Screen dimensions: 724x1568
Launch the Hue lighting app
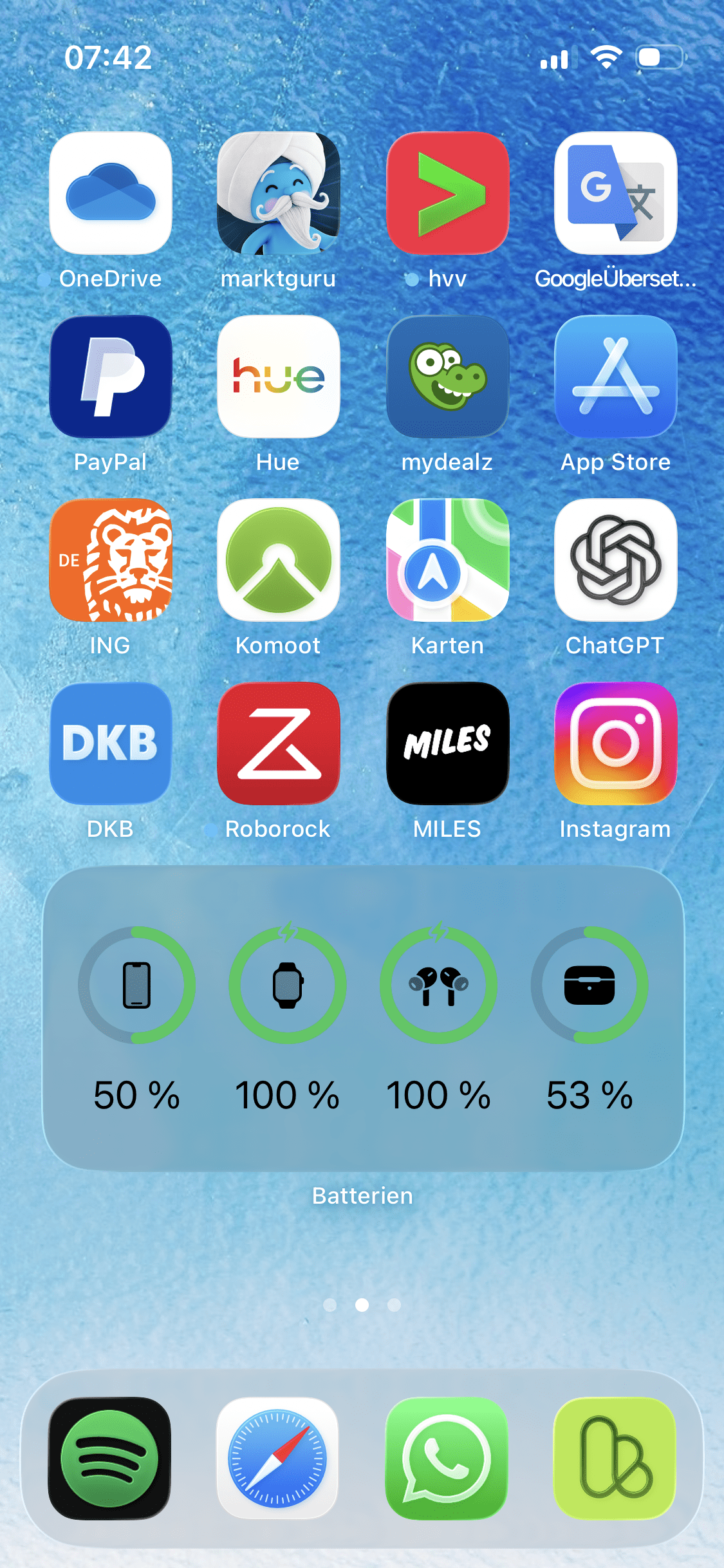[279, 377]
